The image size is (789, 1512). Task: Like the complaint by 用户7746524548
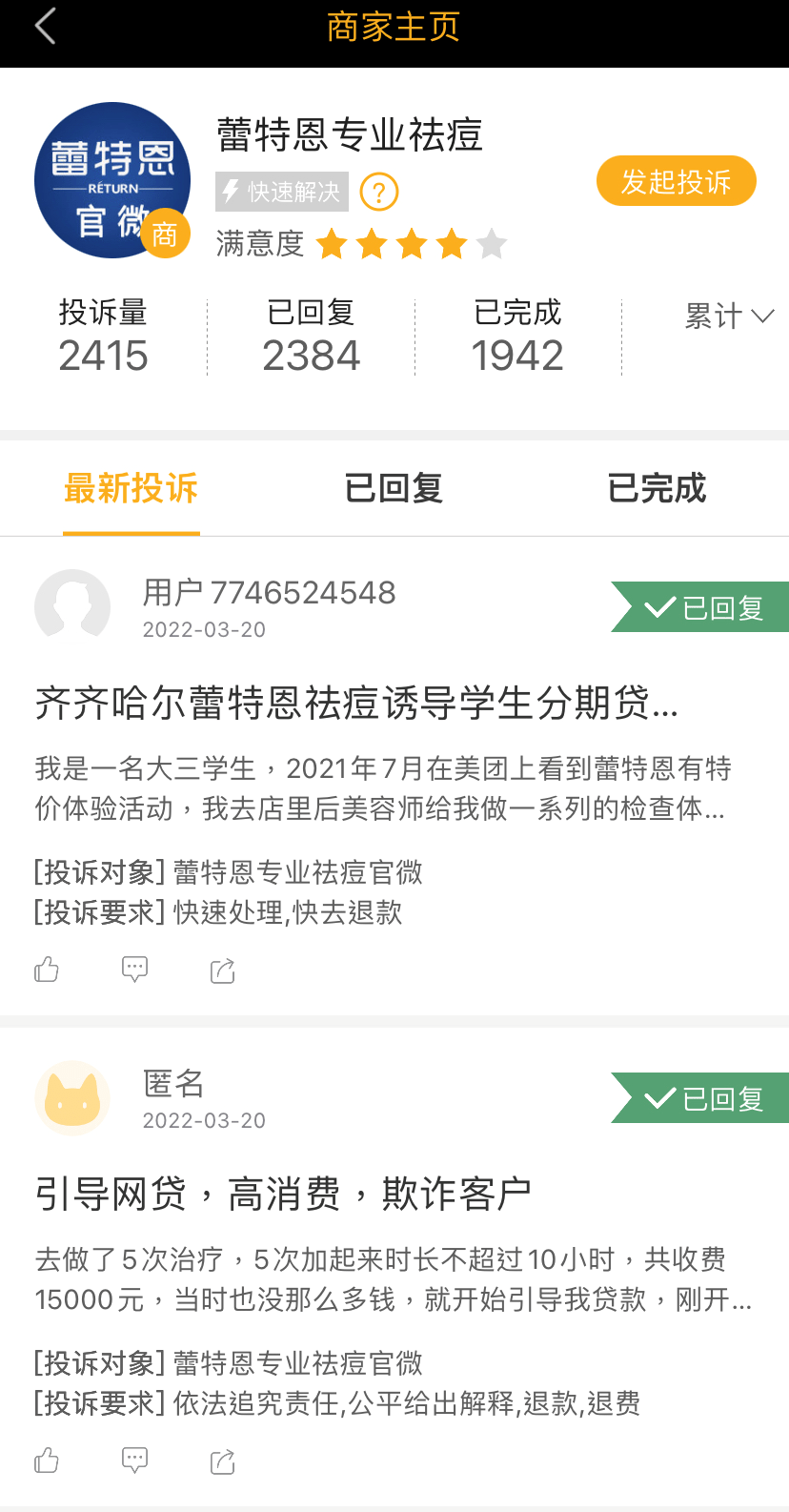pos(47,971)
